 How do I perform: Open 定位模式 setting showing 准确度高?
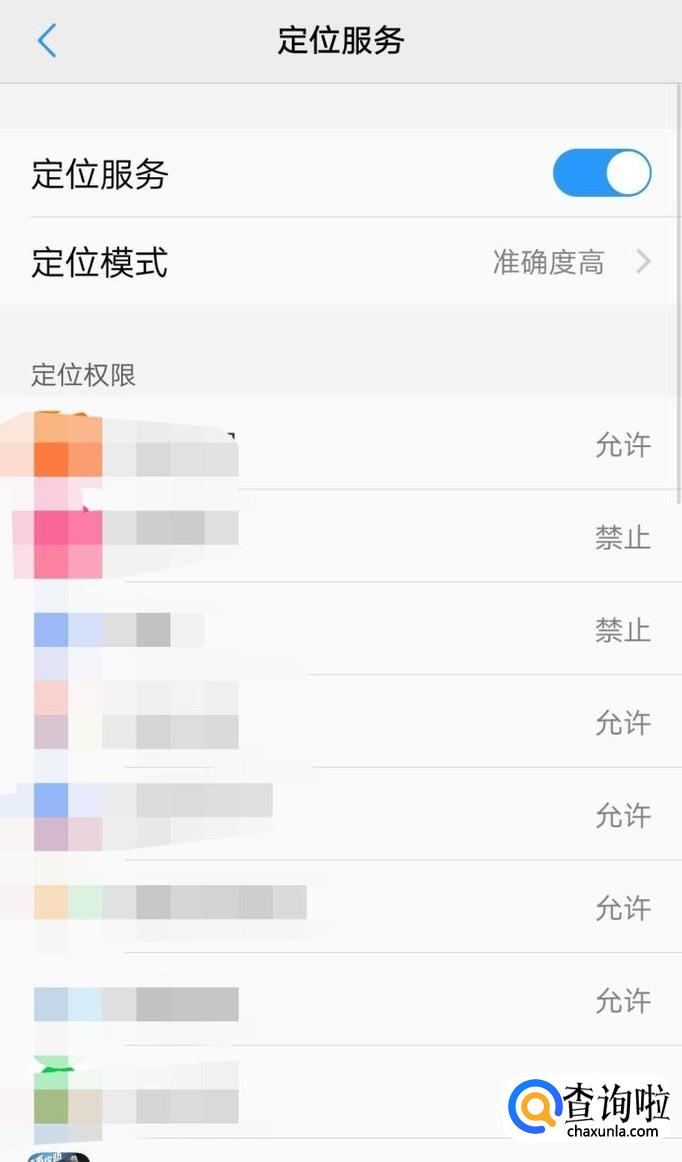tap(340, 262)
